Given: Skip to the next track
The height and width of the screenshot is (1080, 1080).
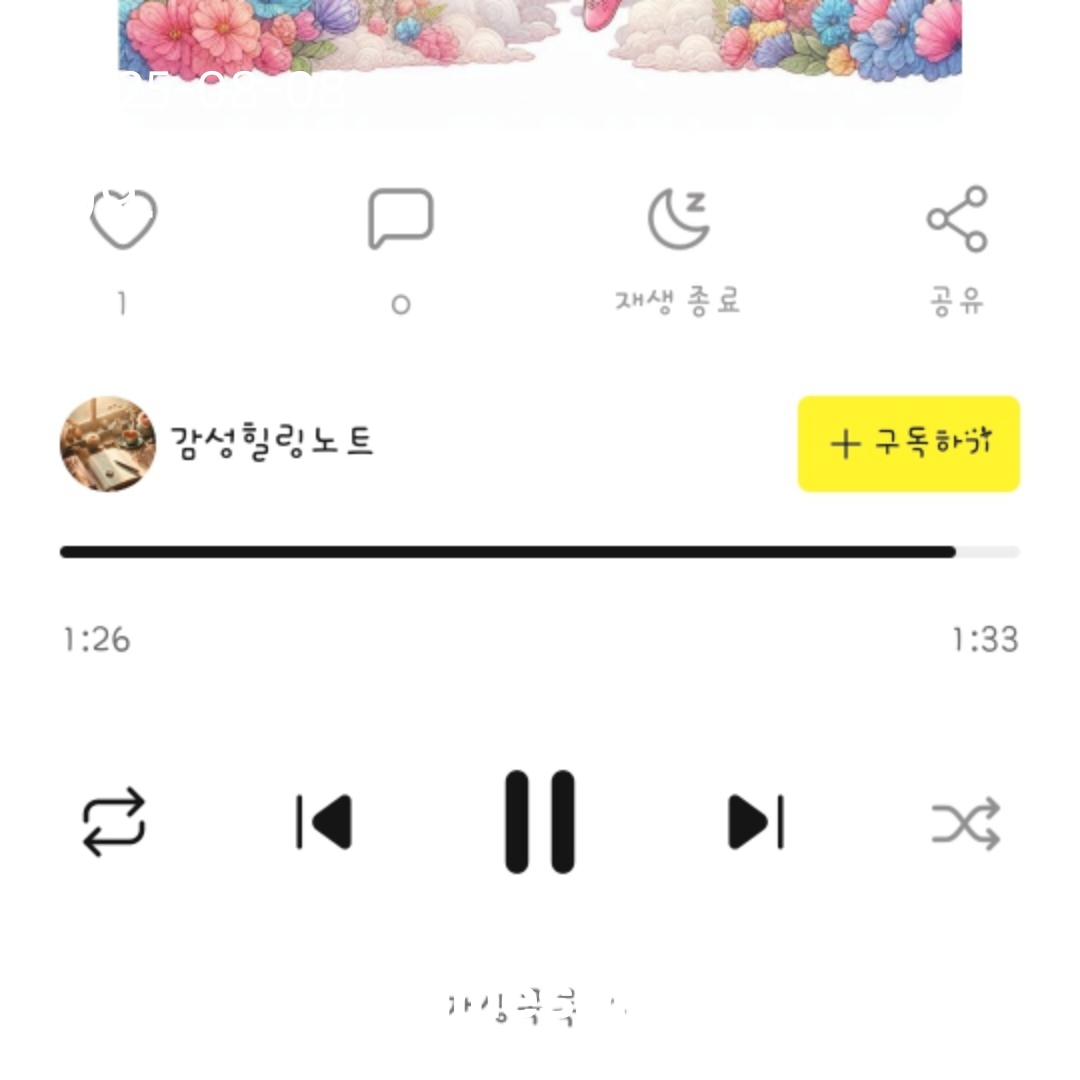Looking at the screenshot, I should pos(756,823).
